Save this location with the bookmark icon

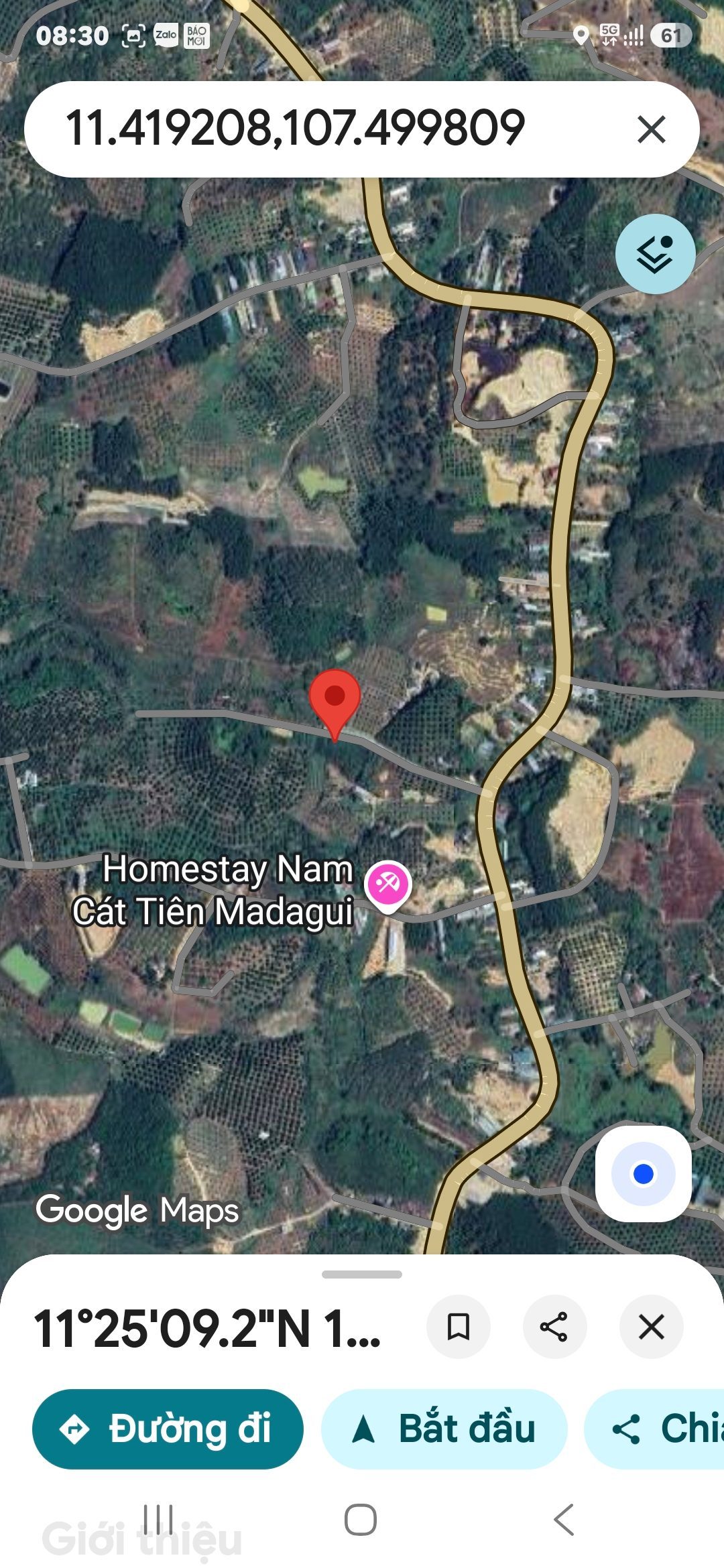[x=459, y=1326]
